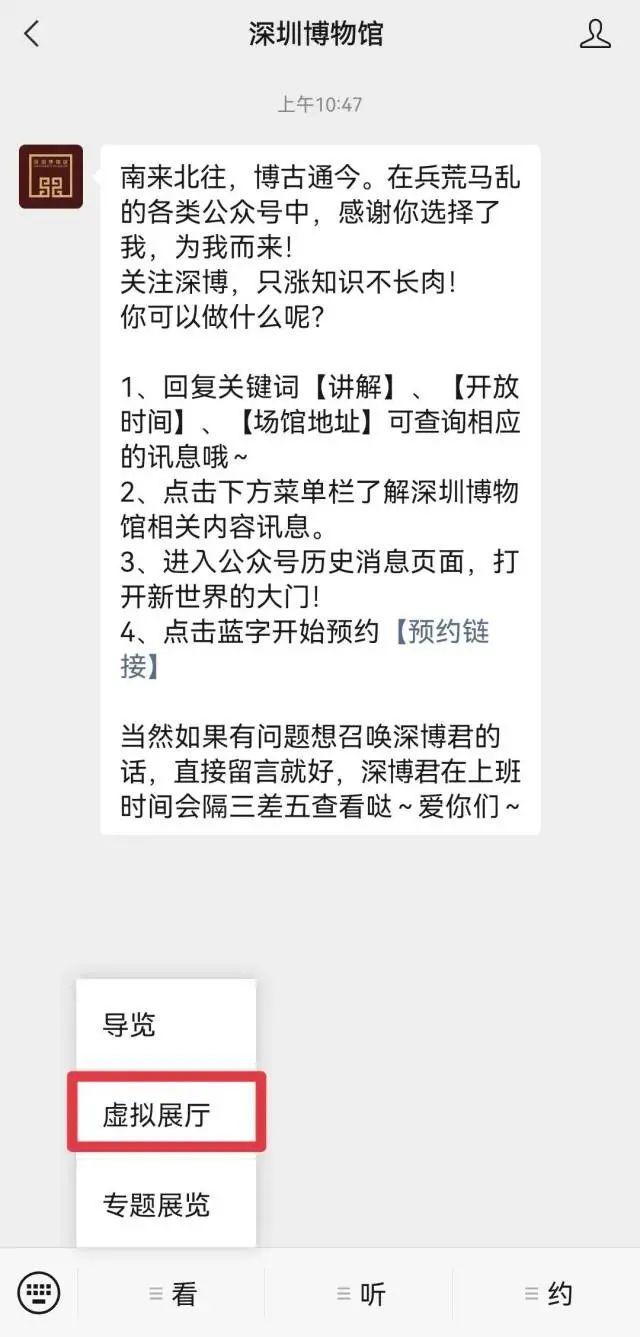
Task: Go back from 深圳博物馆 chat
Action: [32, 34]
